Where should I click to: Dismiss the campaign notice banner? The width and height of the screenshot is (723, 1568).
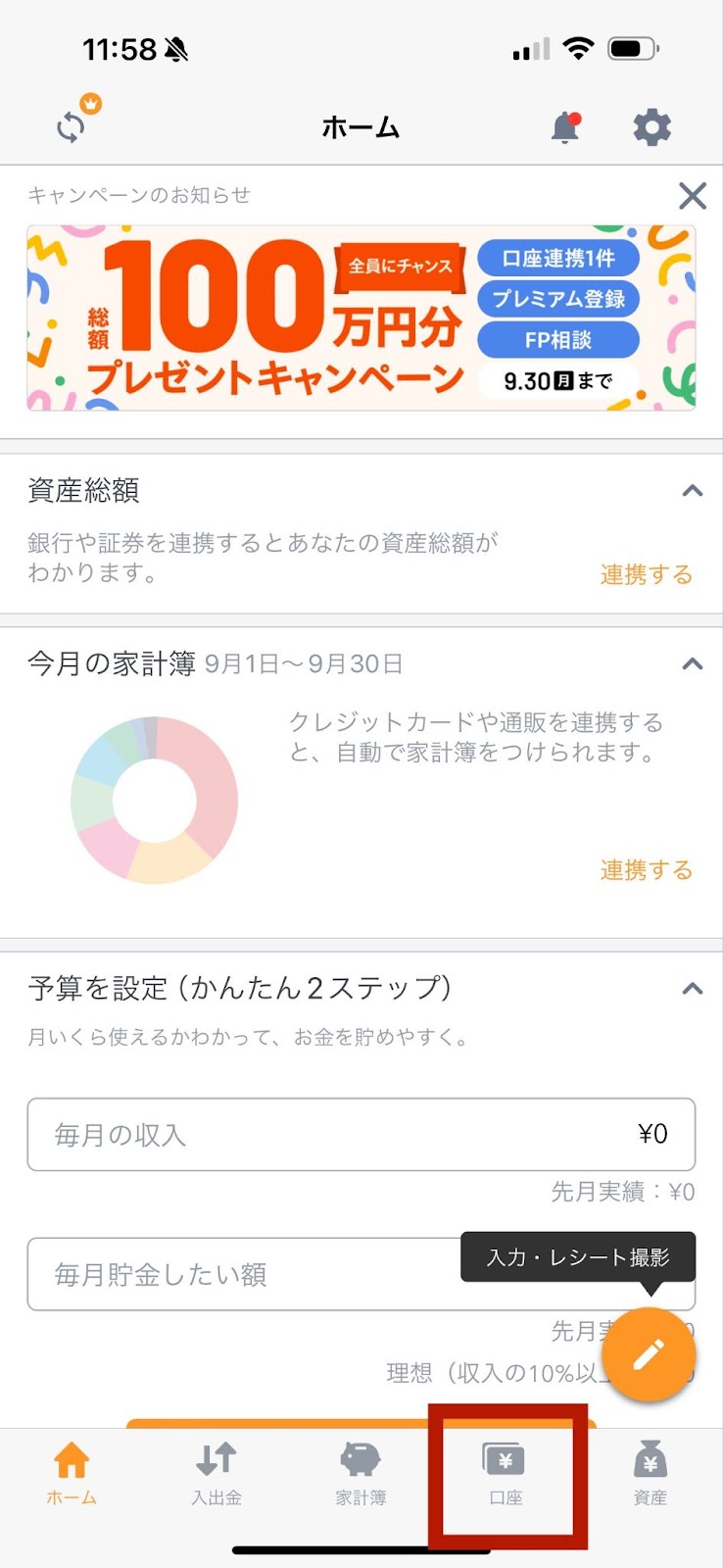pyautogui.click(x=693, y=196)
